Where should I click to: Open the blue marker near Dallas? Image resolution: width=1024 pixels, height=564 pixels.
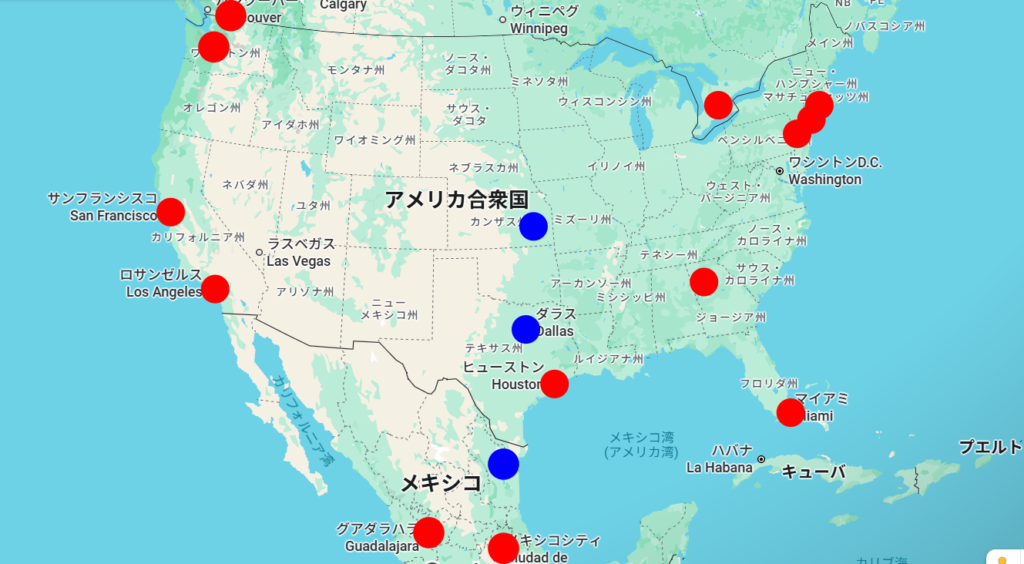point(526,329)
